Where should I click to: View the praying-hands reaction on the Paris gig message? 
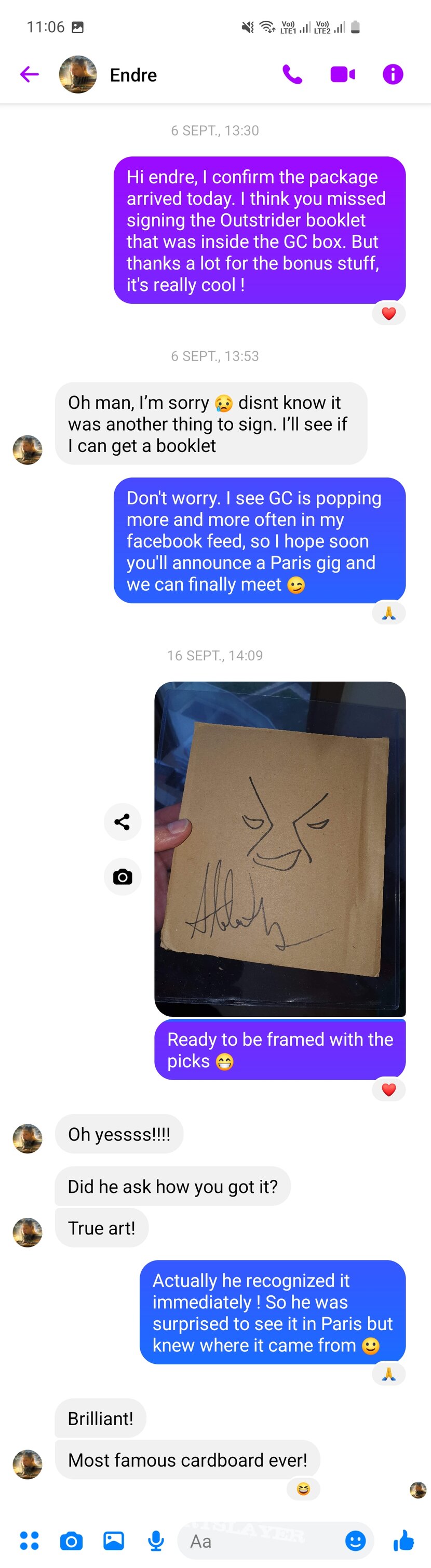click(x=388, y=613)
